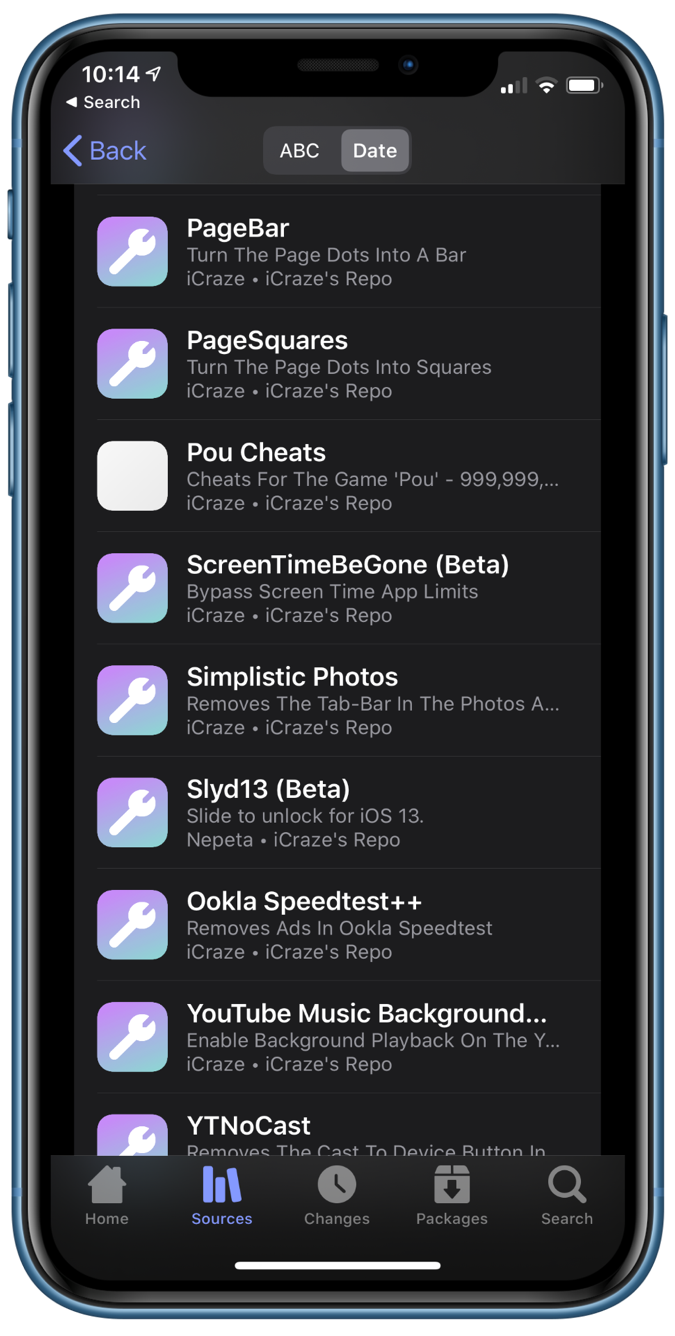Viewport: 675px width, 1336px height.
Task: Go to the Packages tab
Action: point(452,1196)
